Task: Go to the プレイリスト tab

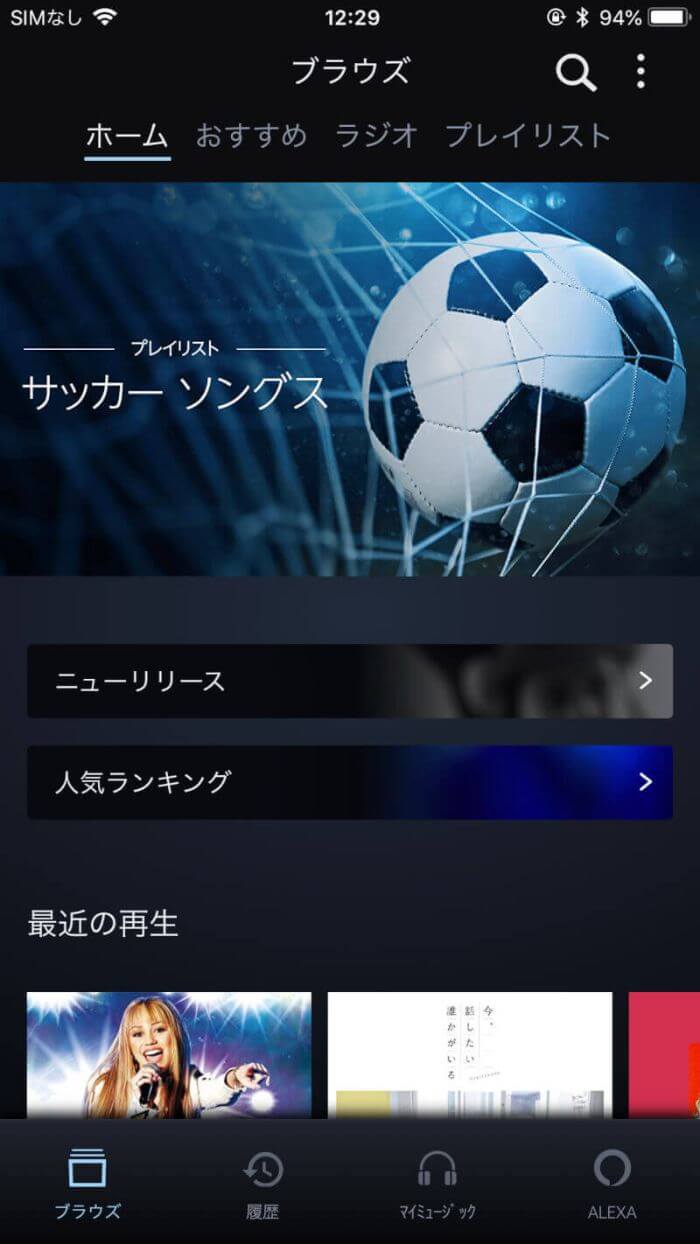Action: 527,135
